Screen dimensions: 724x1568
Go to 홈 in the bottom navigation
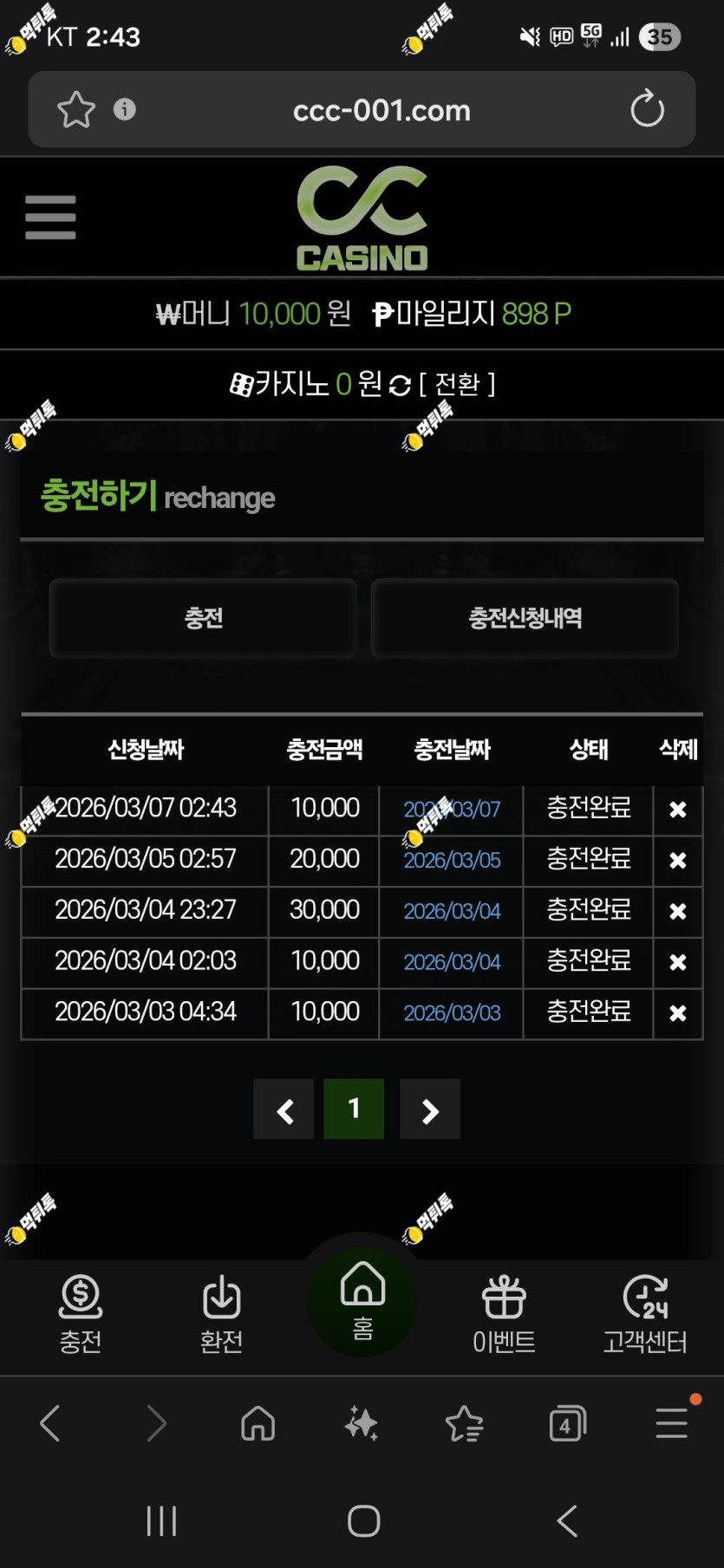[x=362, y=1300]
